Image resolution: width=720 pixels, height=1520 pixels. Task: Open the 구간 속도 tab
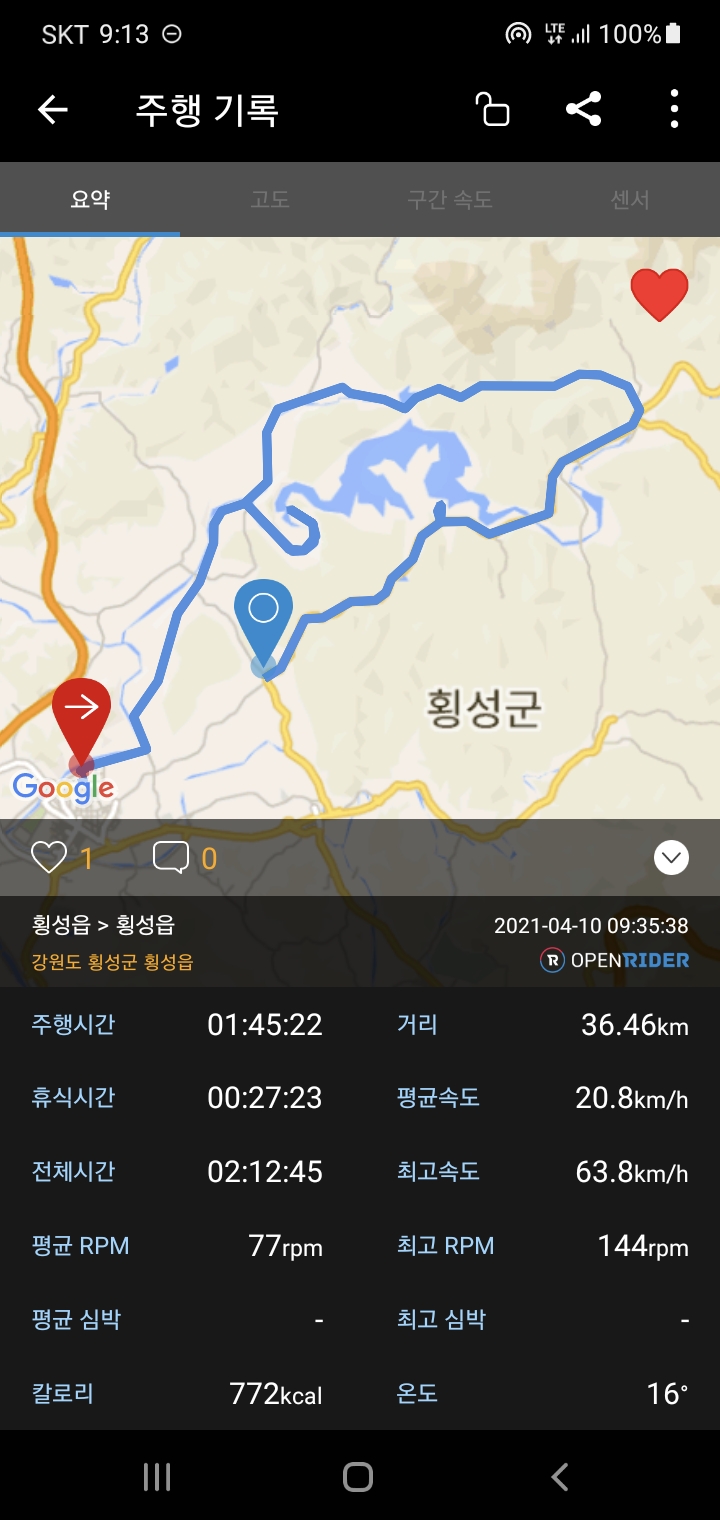[x=450, y=200]
